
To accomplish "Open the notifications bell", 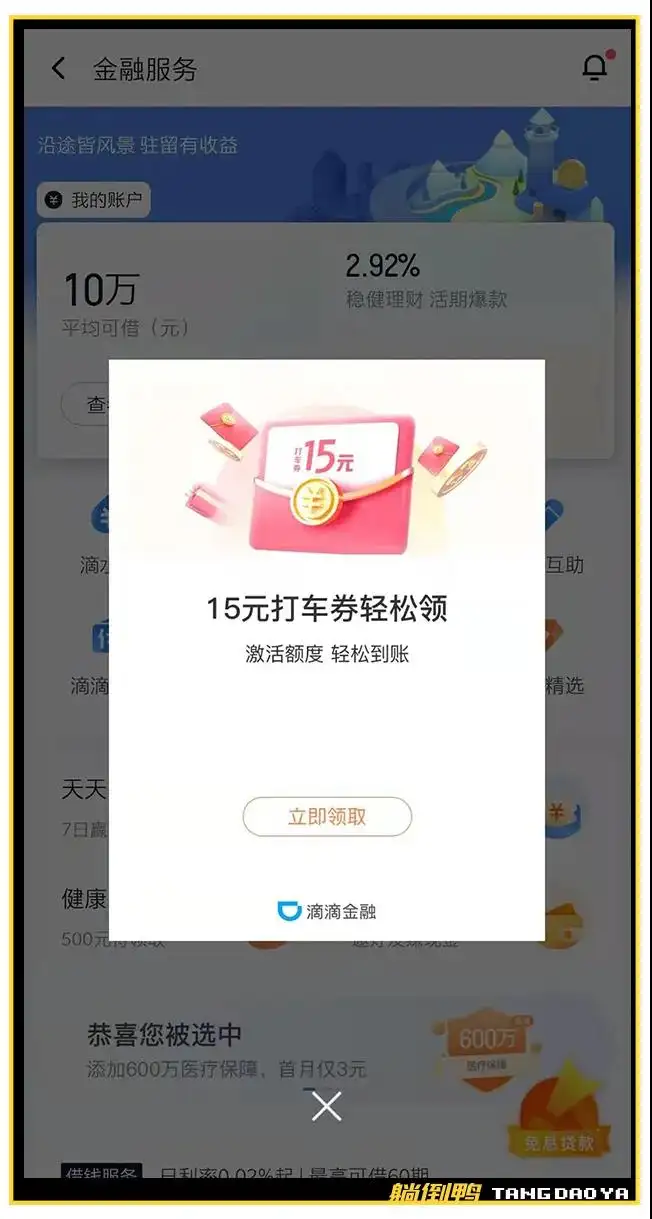I will (594, 67).
